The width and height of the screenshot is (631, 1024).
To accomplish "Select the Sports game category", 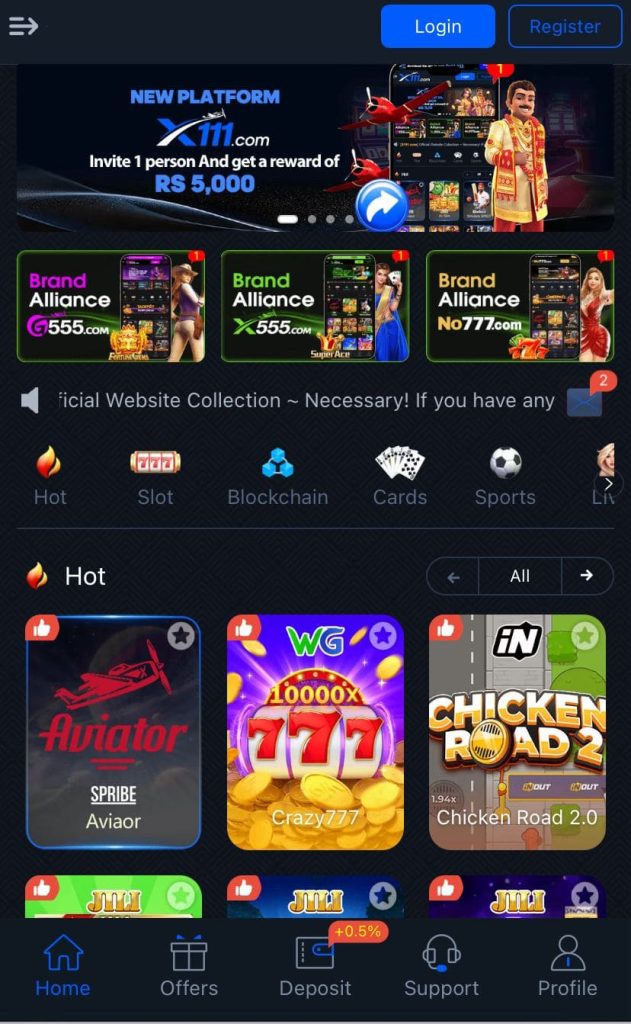I will tap(505, 477).
